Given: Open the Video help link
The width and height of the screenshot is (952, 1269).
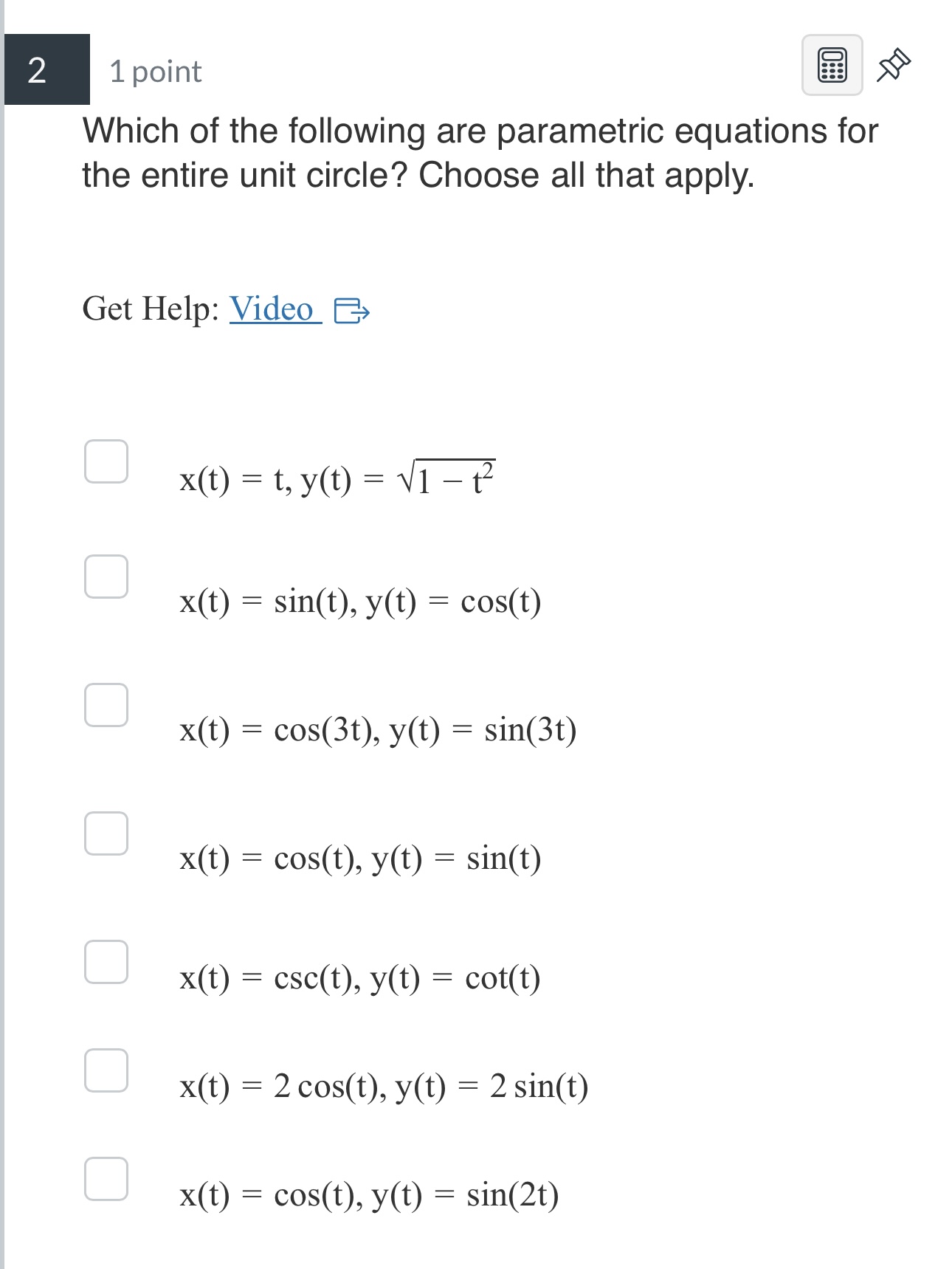Looking at the screenshot, I should 270,310.
